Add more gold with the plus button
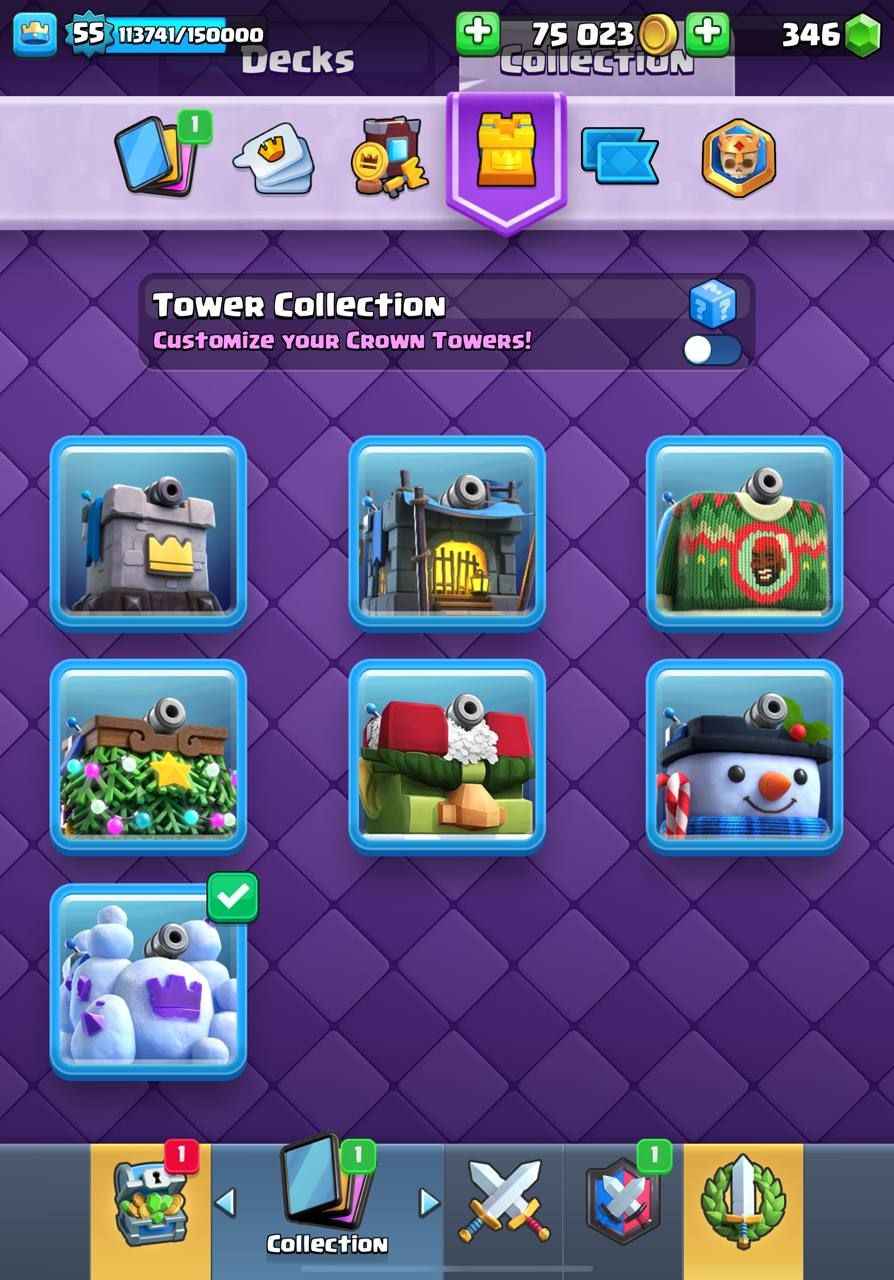 [x=478, y=33]
